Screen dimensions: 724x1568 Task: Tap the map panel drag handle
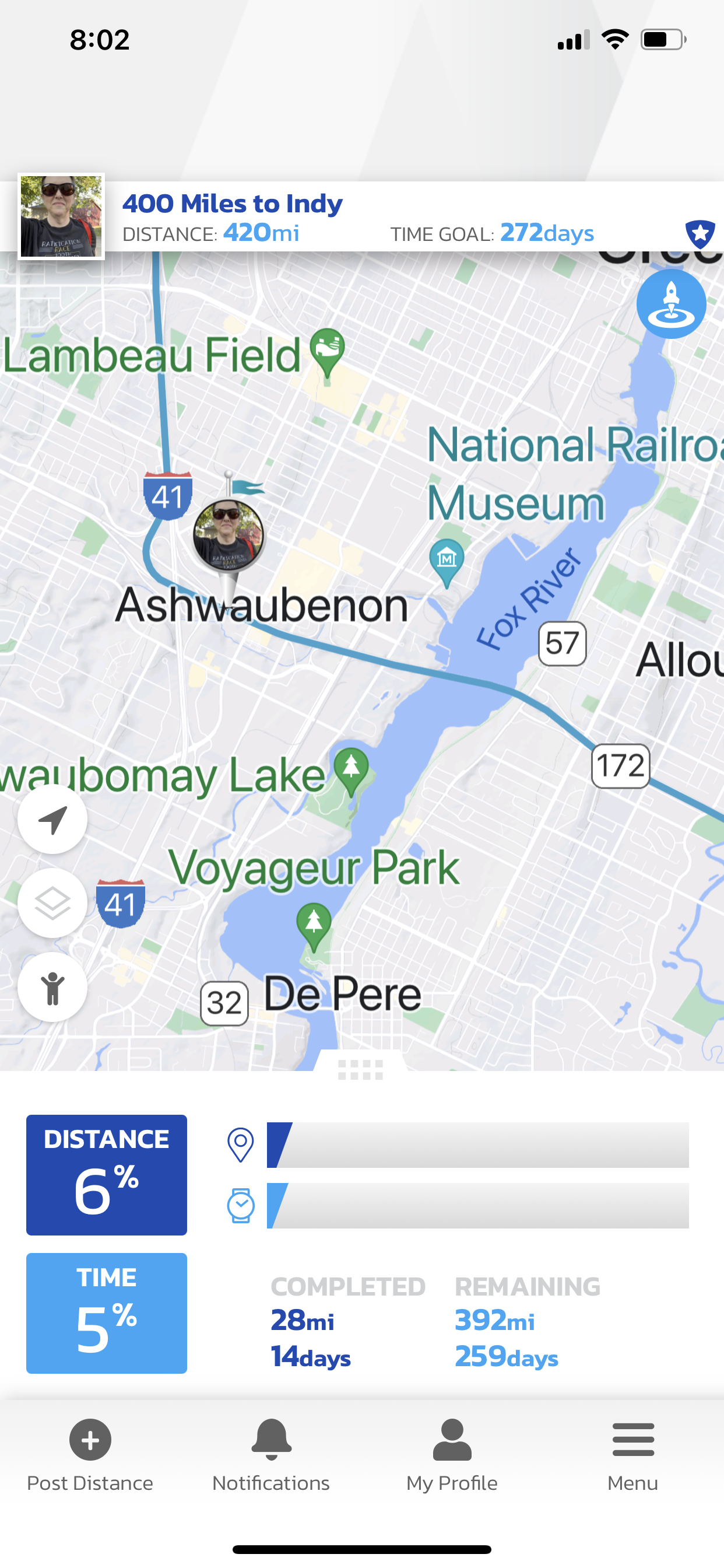pos(360,1069)
